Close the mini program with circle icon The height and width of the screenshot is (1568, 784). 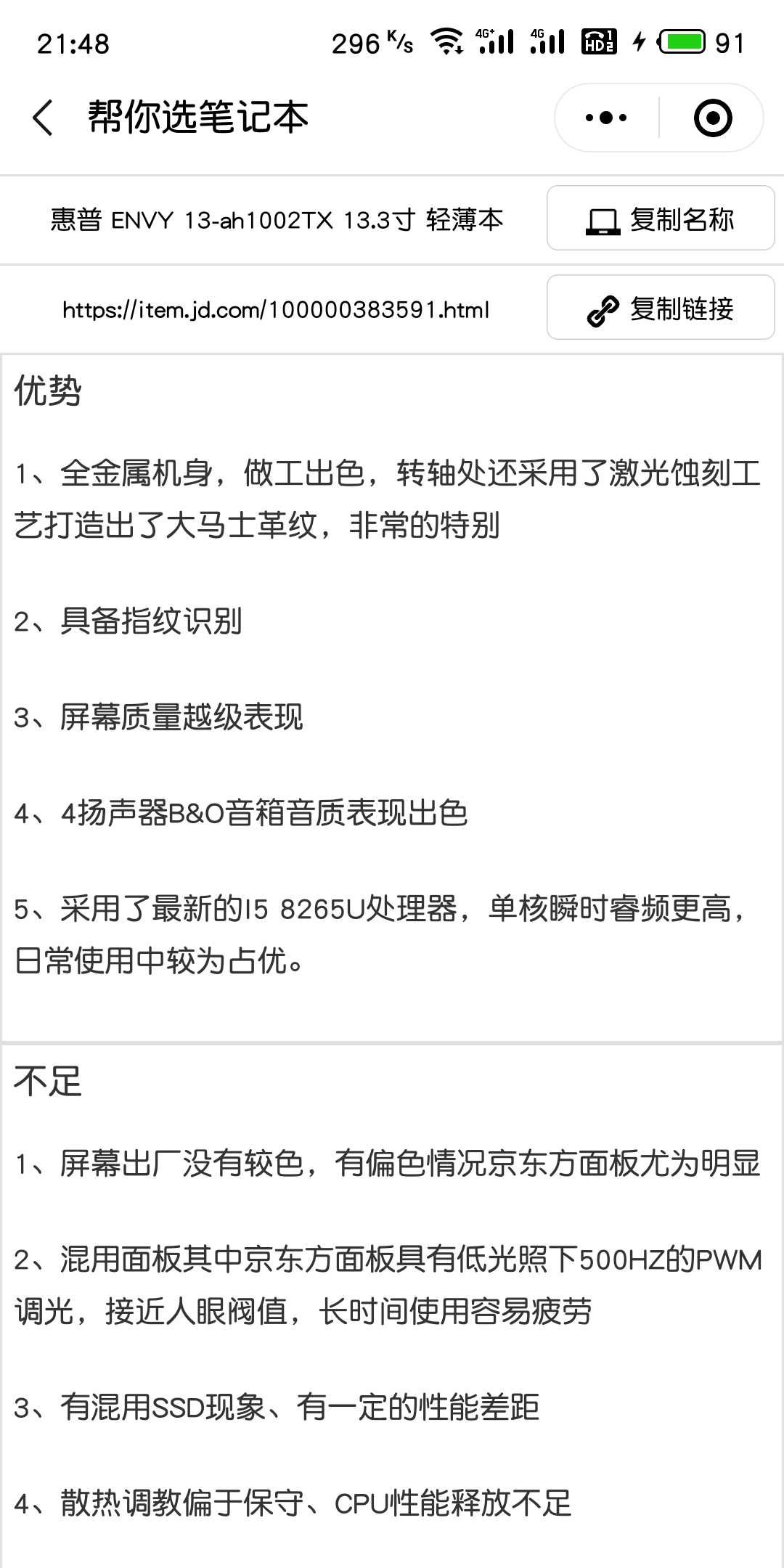click(x=713, y=118)
